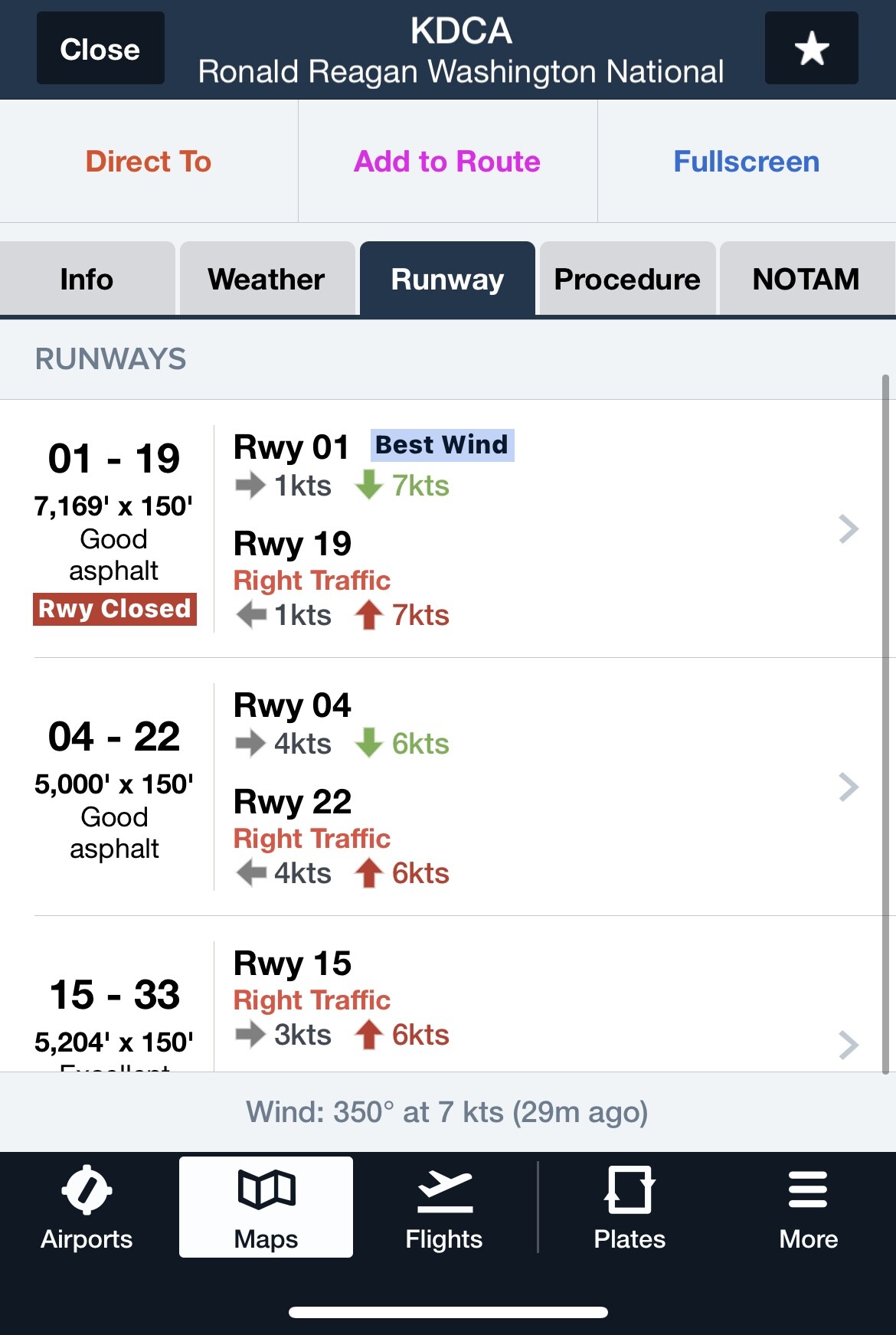
Task: Open the Flights section
Action: [444, 1208]
